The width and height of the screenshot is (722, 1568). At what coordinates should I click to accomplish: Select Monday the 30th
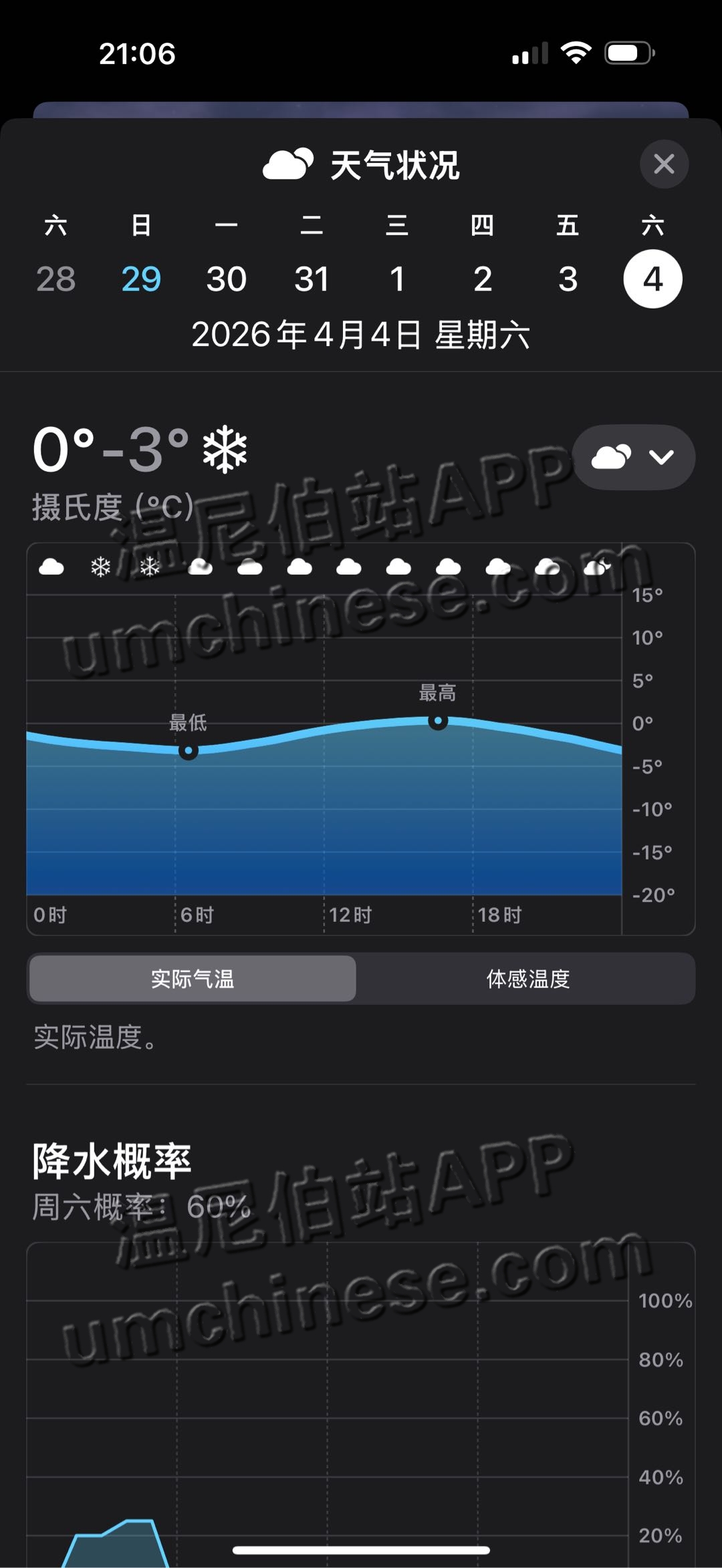coord(227,279)
